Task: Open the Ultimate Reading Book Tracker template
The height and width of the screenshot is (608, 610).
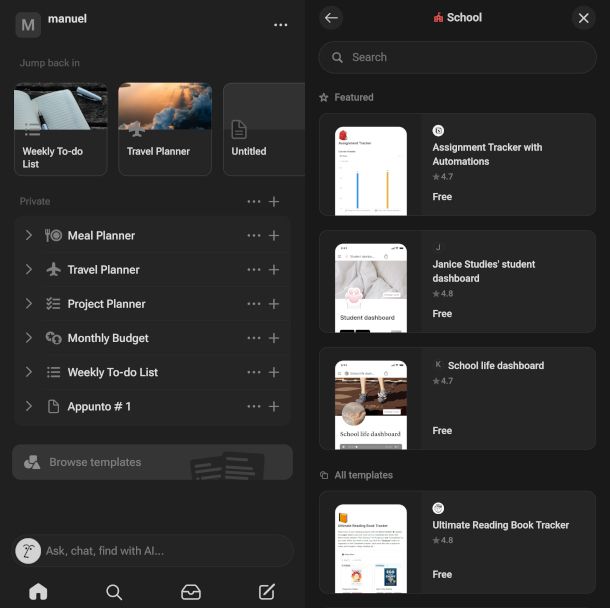Action: 457,542
